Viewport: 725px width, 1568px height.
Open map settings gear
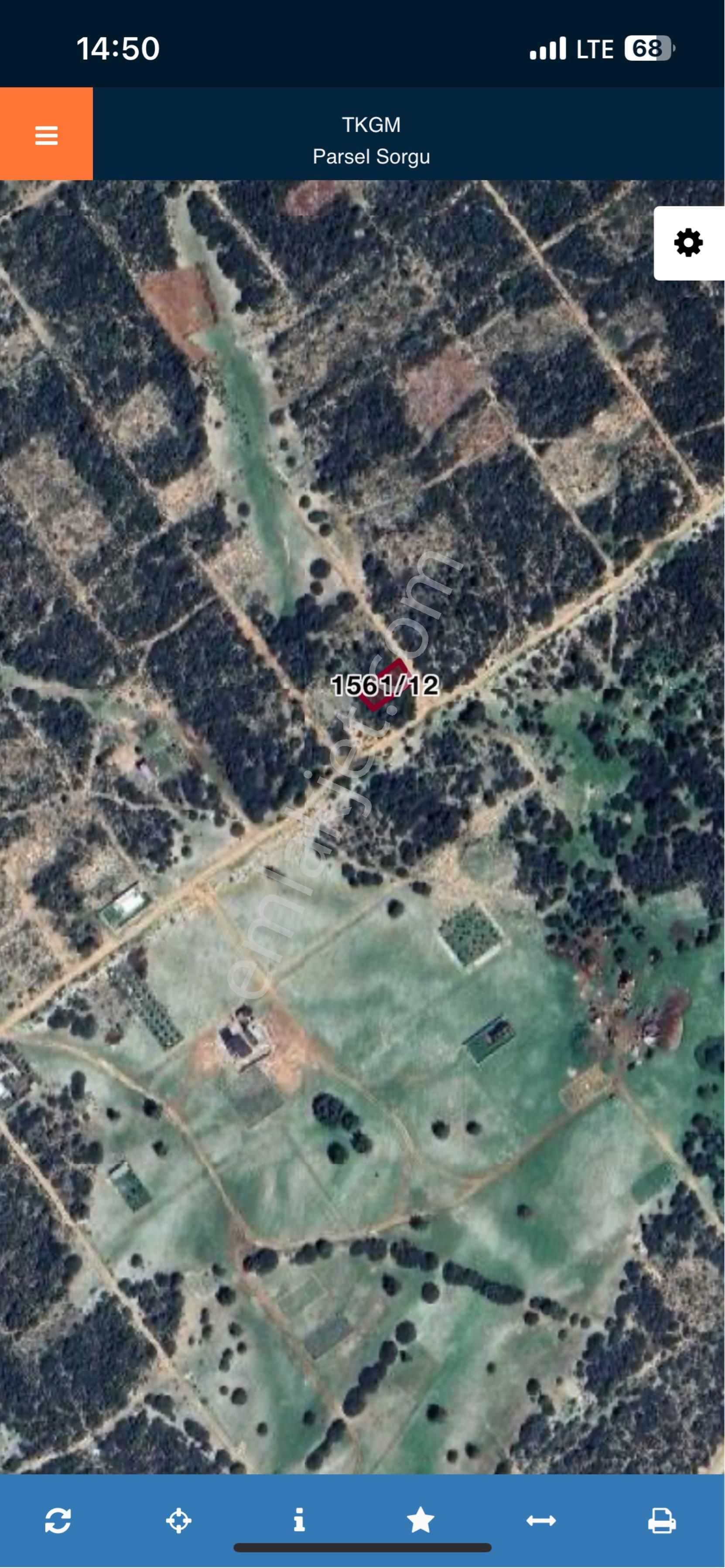tap(688, 243)
